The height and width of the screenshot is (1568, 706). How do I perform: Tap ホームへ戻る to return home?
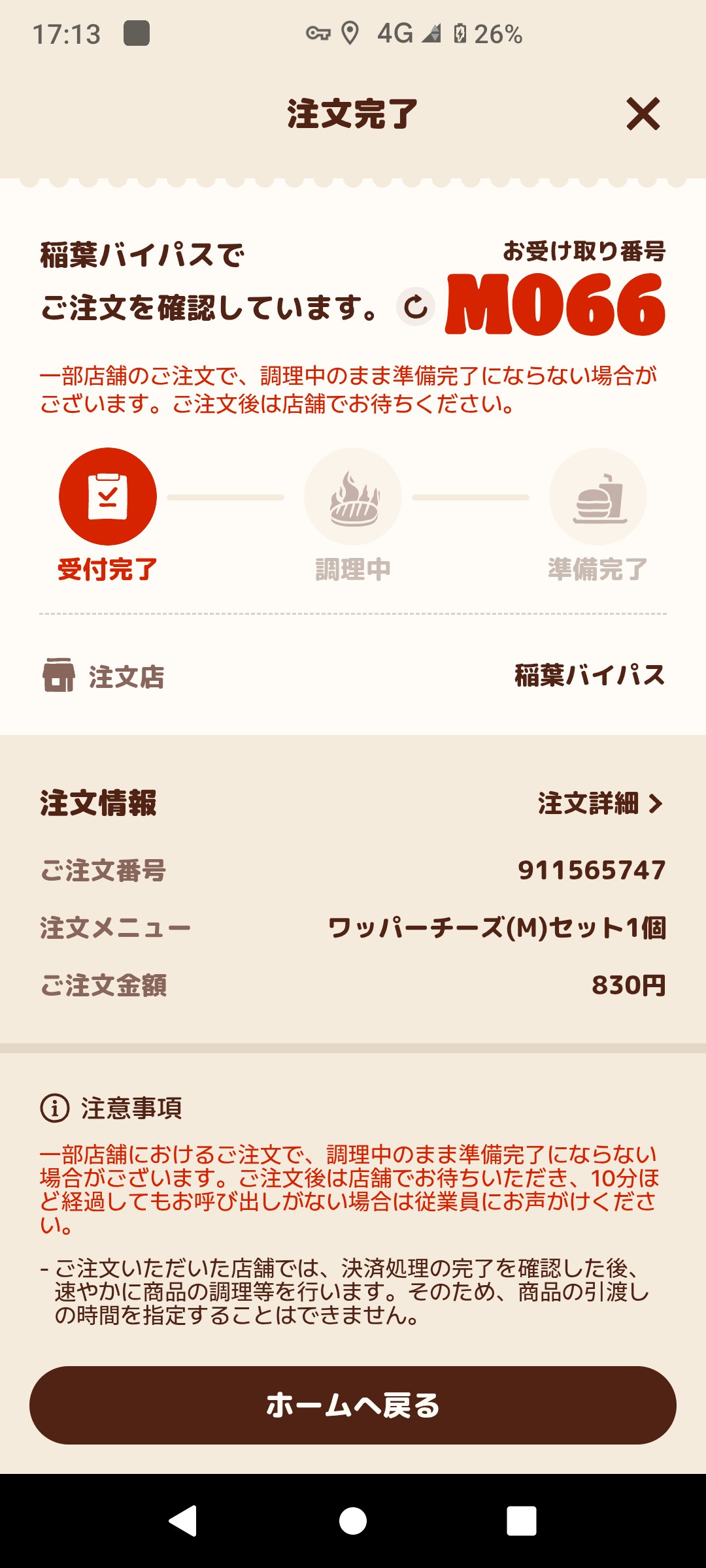click(x=353, y=1405)
